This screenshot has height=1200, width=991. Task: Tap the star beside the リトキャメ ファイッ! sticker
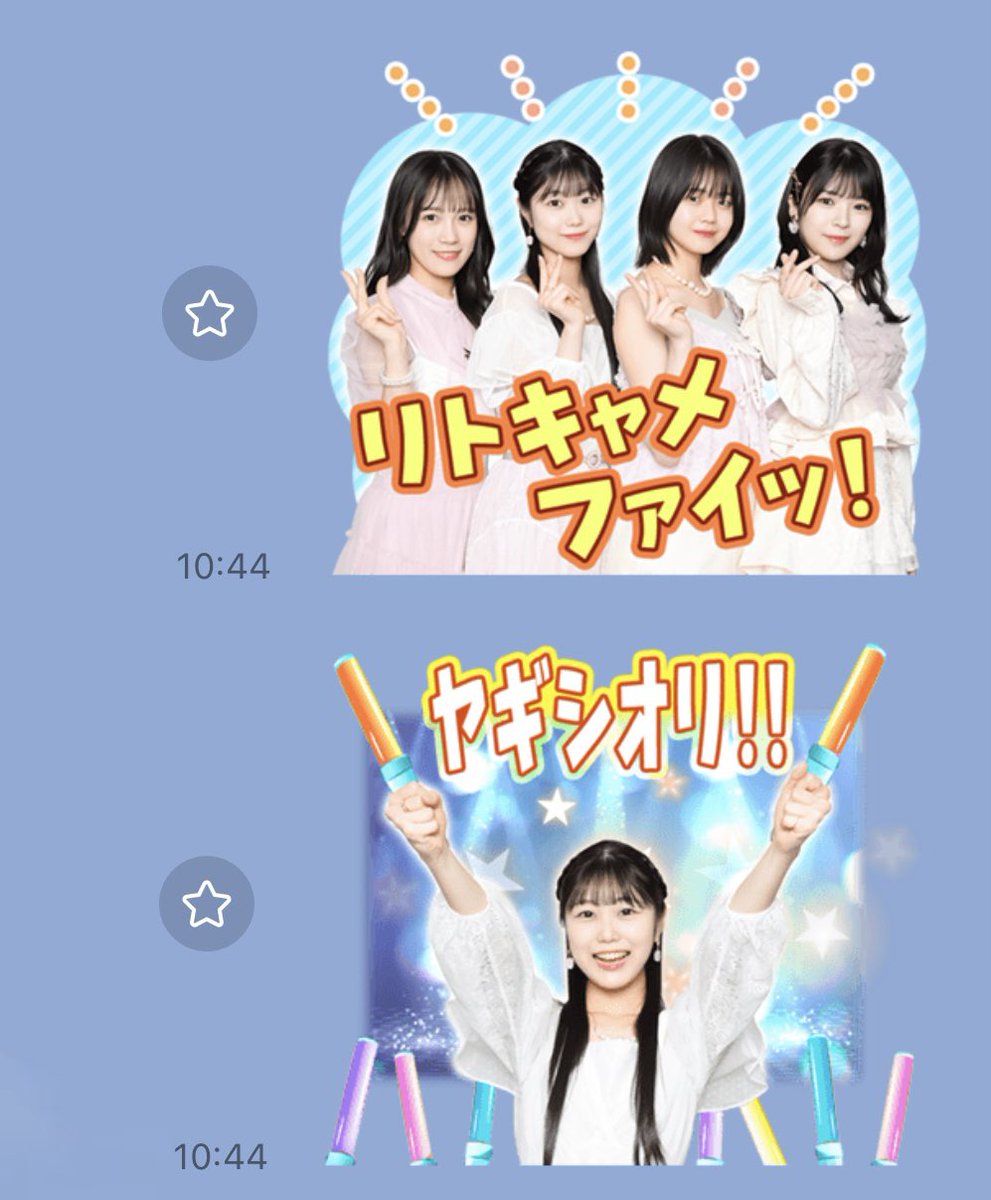click(209, 314)
